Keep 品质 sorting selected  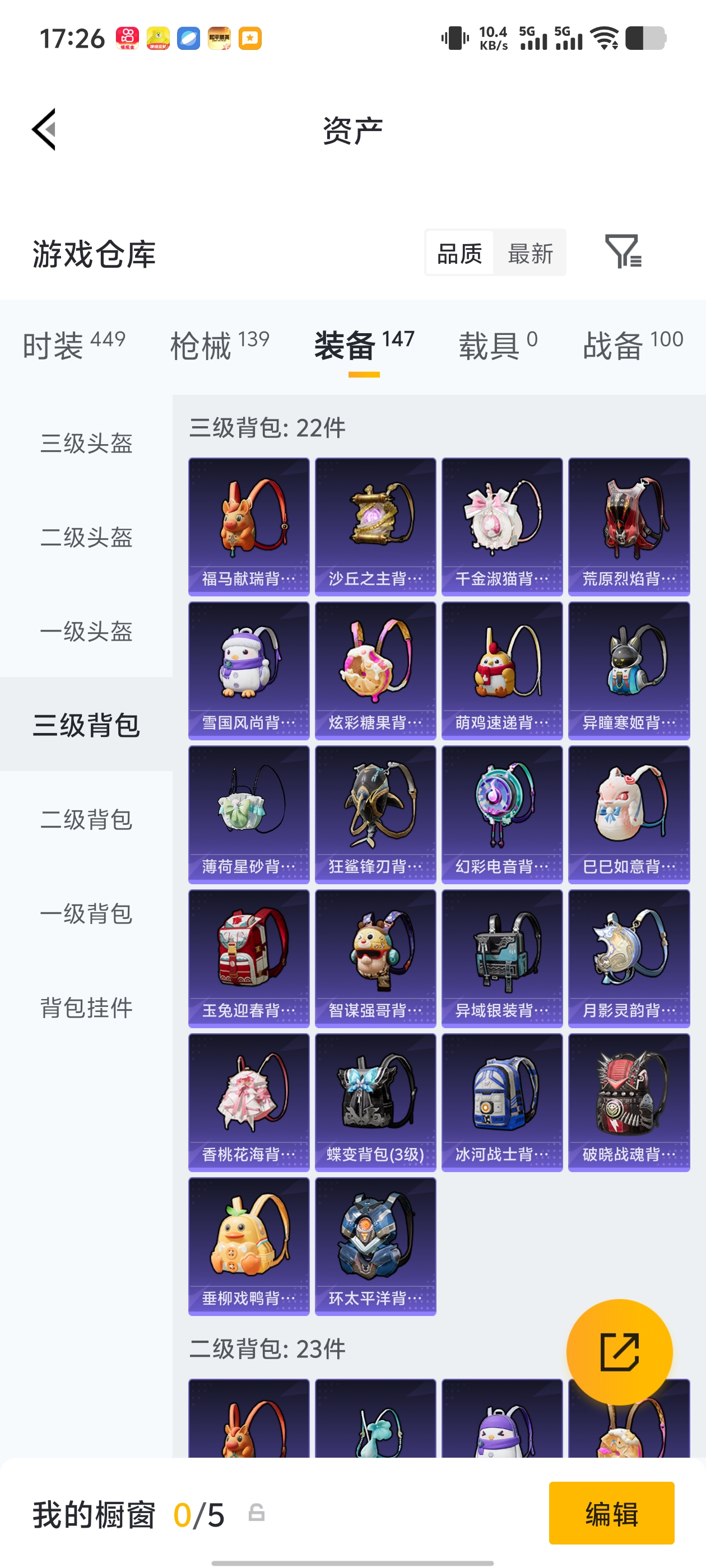click(461, 253)
